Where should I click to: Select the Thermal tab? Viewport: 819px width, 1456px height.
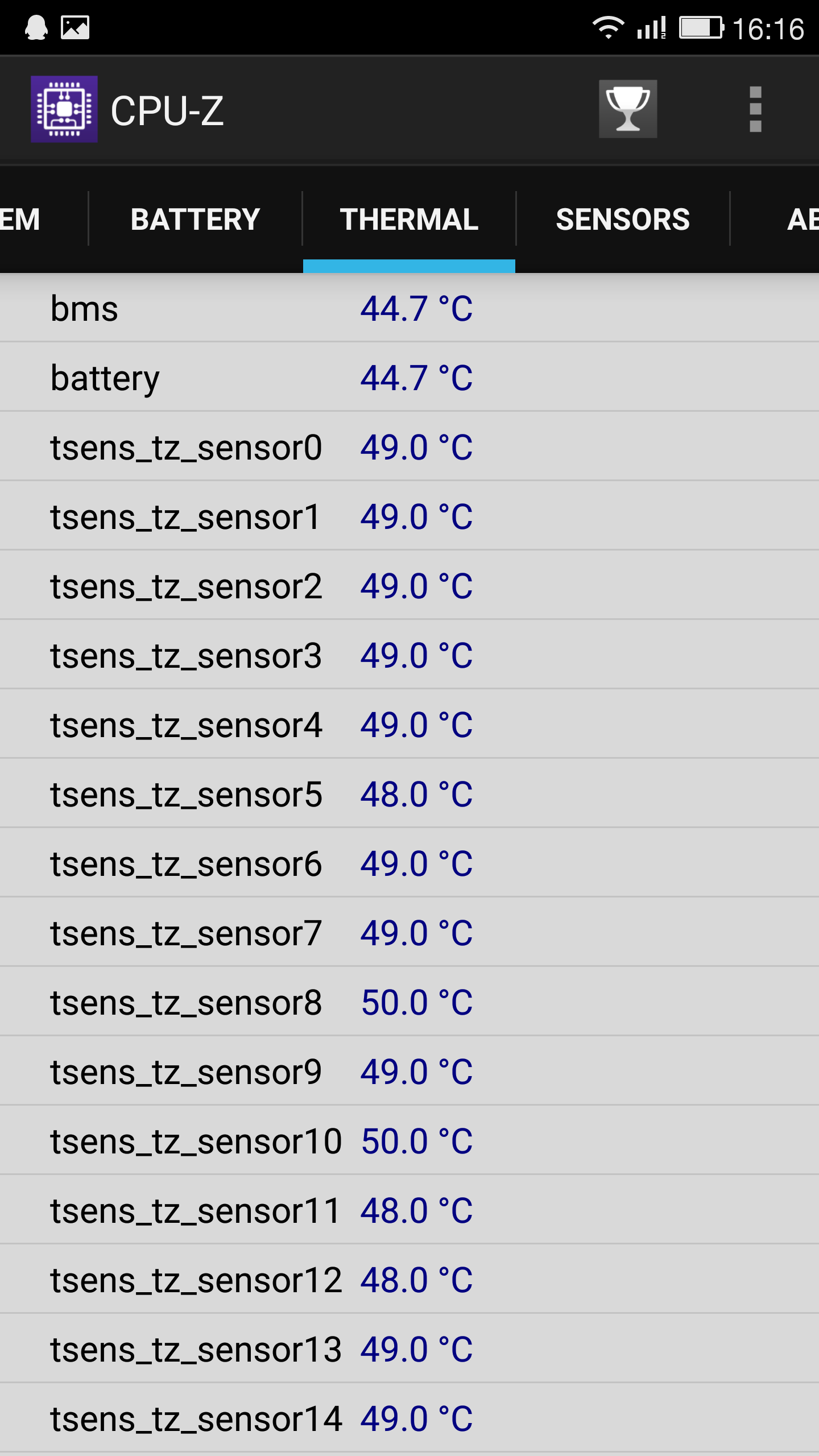coord(409,220)
